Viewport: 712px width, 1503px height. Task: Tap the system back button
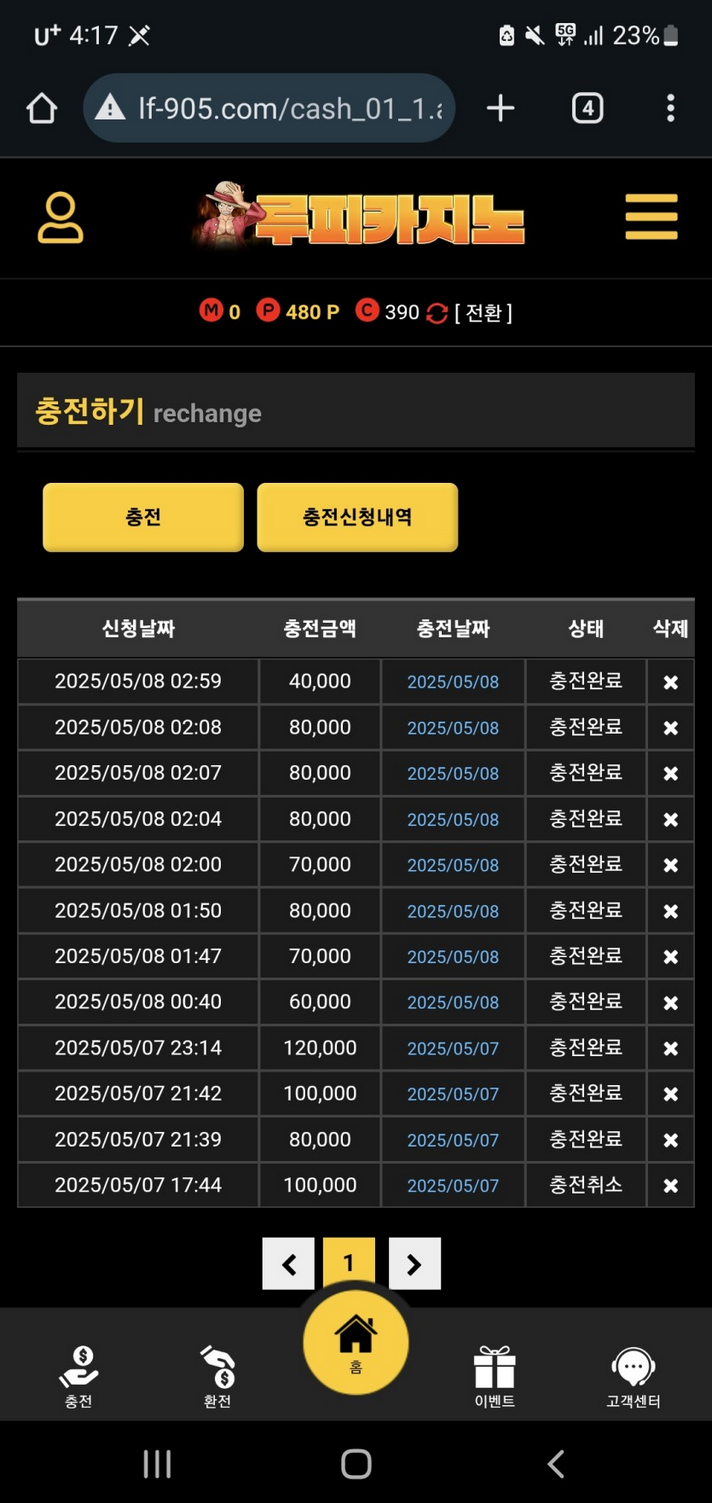[556, 1464]
